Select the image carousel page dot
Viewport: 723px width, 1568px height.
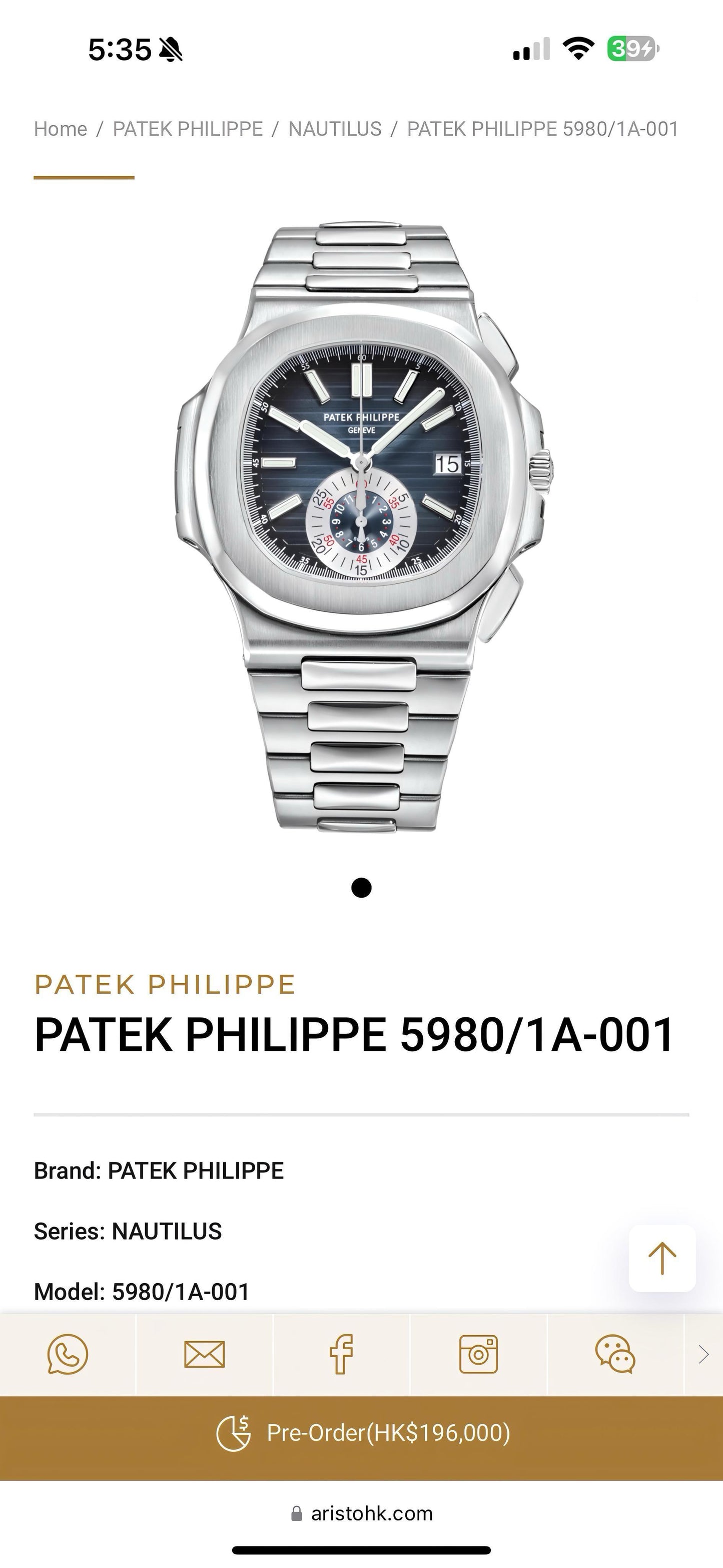coord(361,888)
